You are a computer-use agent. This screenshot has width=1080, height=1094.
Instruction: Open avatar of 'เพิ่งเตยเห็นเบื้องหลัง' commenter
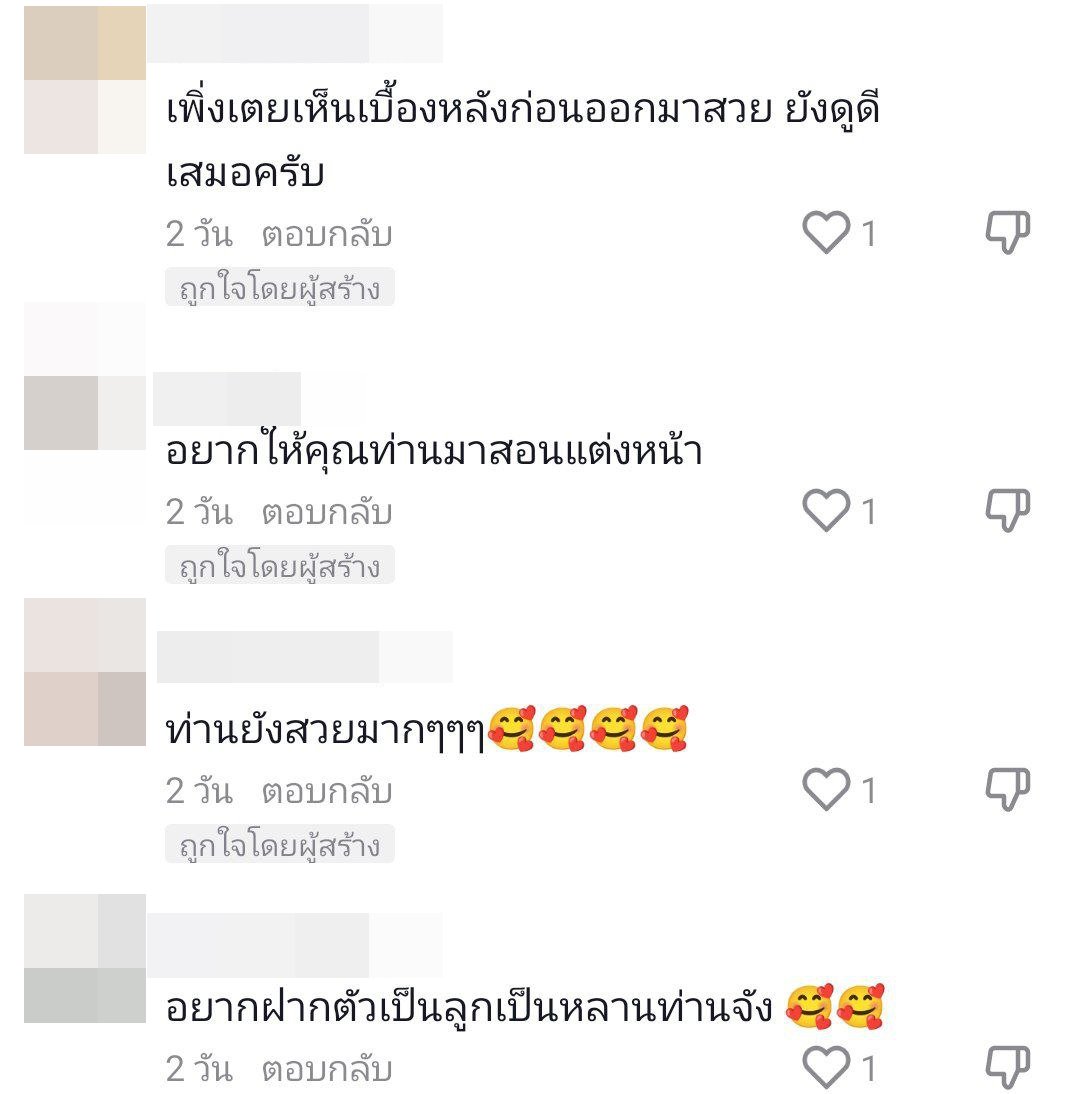tap(85, 80)
